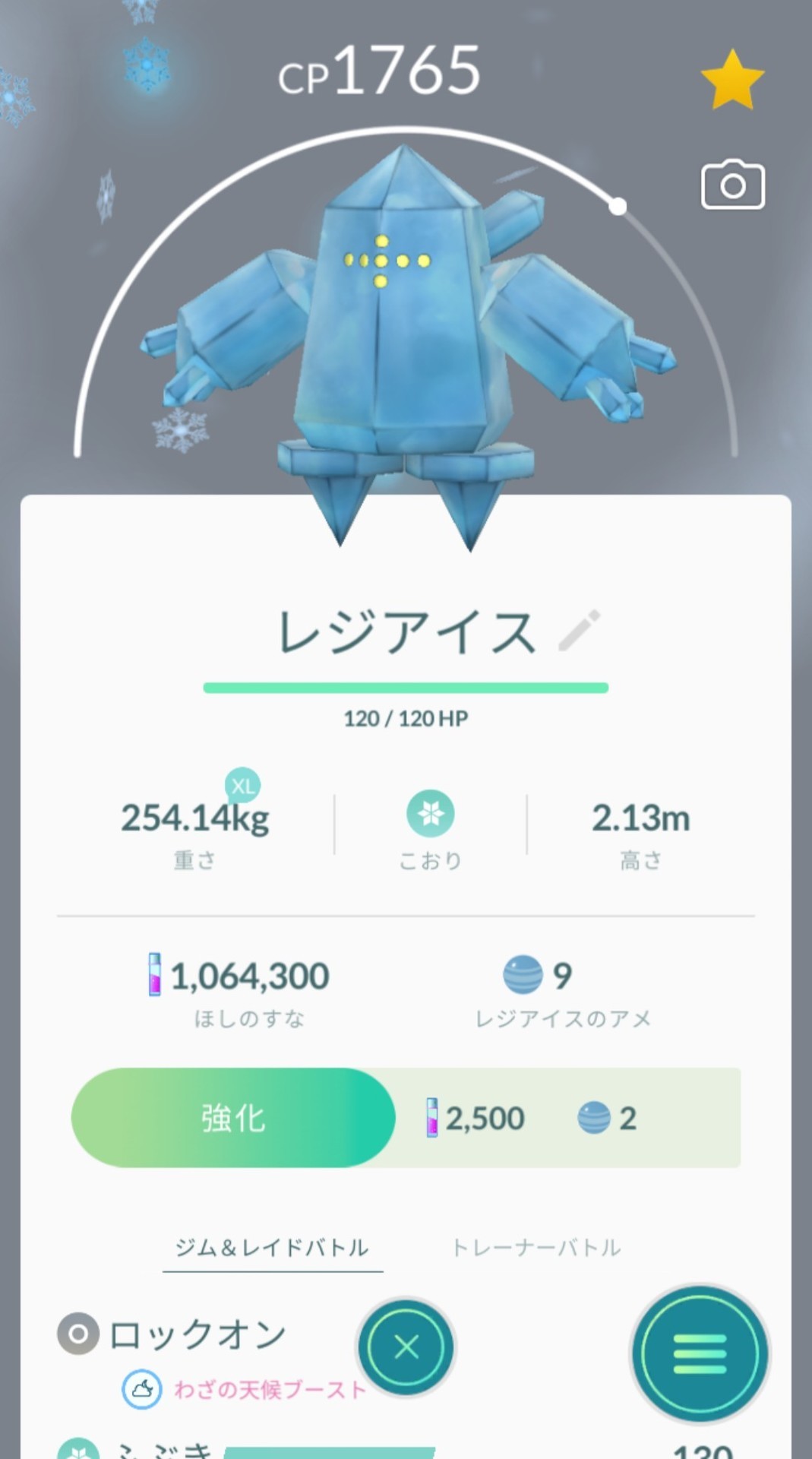This screenshot has height=1459, width=812.
Task: Select the ジム&レイドバトル tab
Action: [x=272, y=1248]
